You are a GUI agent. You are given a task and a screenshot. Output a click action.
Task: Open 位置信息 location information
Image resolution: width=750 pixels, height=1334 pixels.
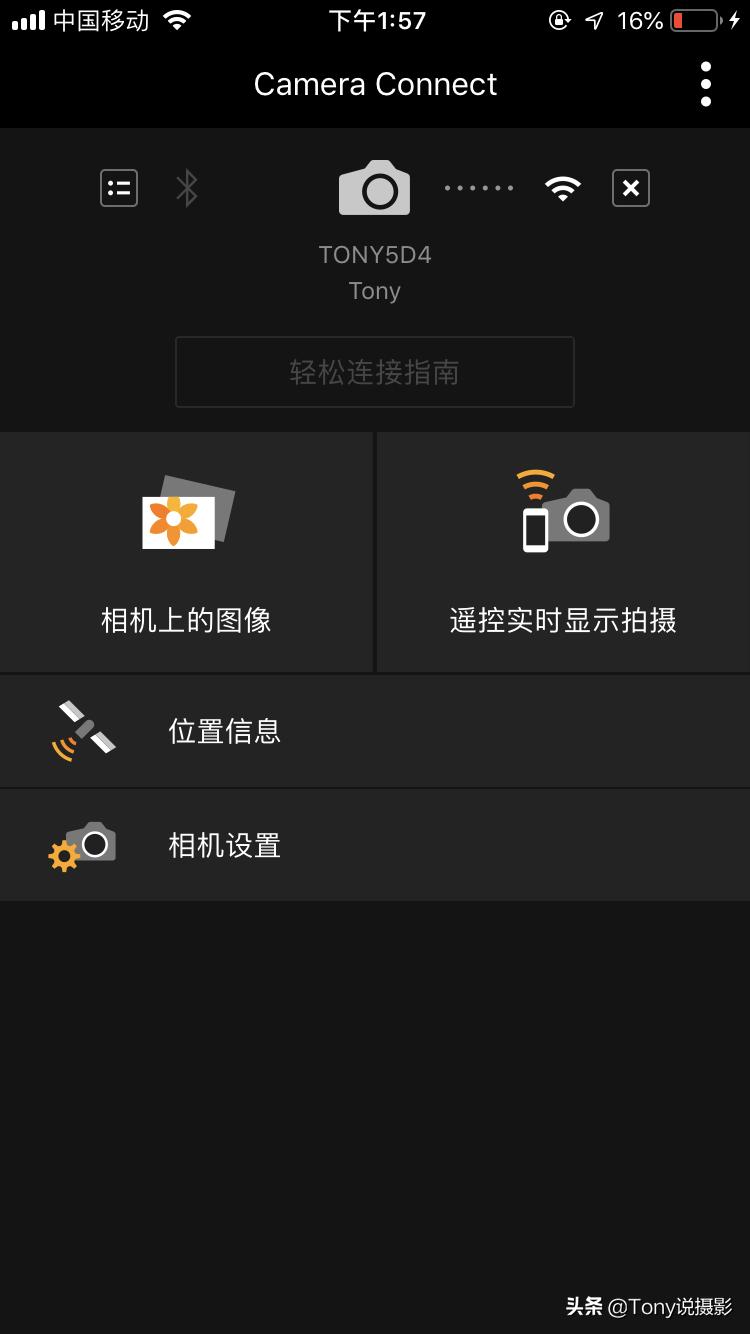(x=225, y=730)
